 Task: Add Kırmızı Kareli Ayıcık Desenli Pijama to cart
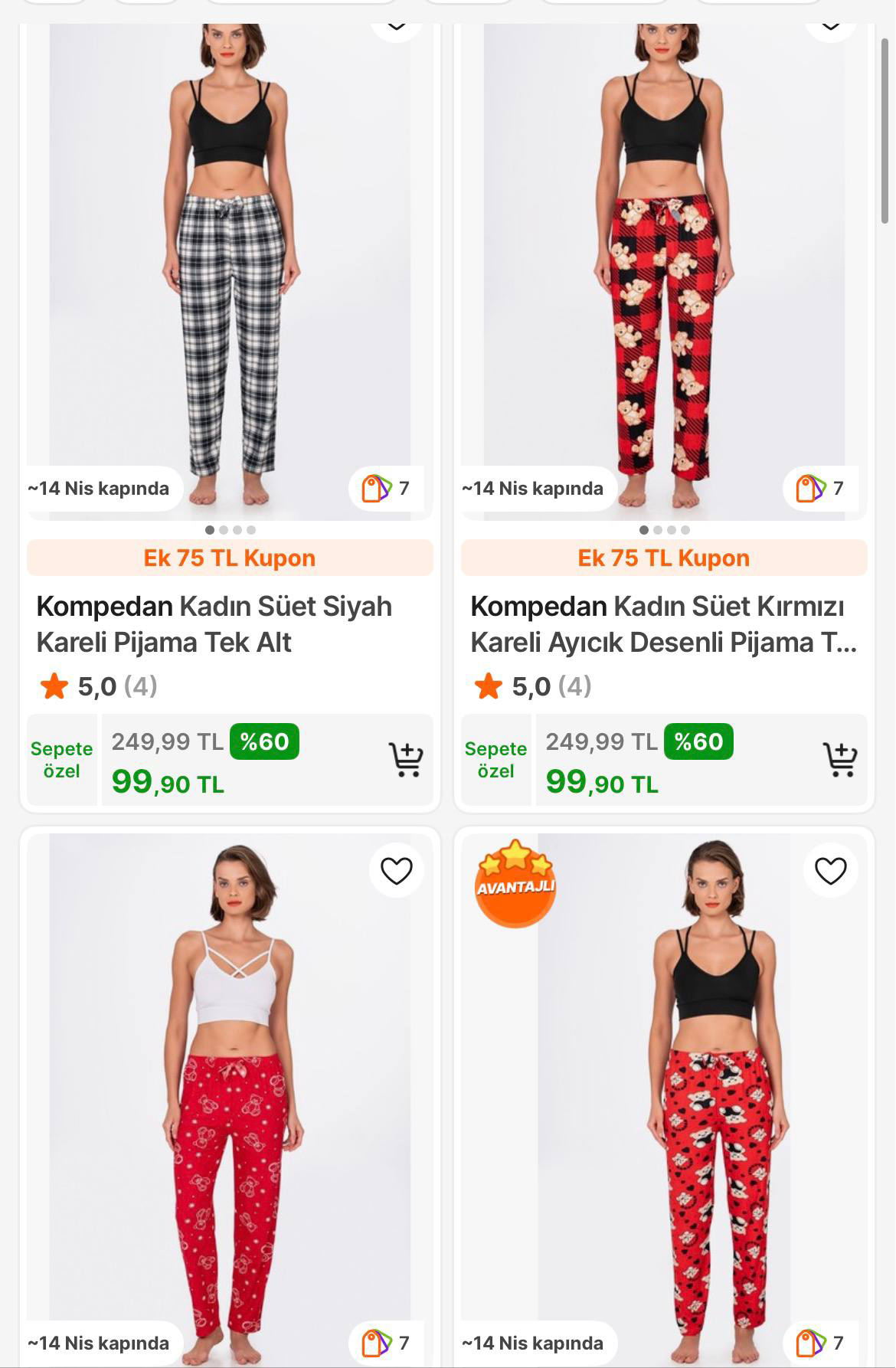point(839,759)
